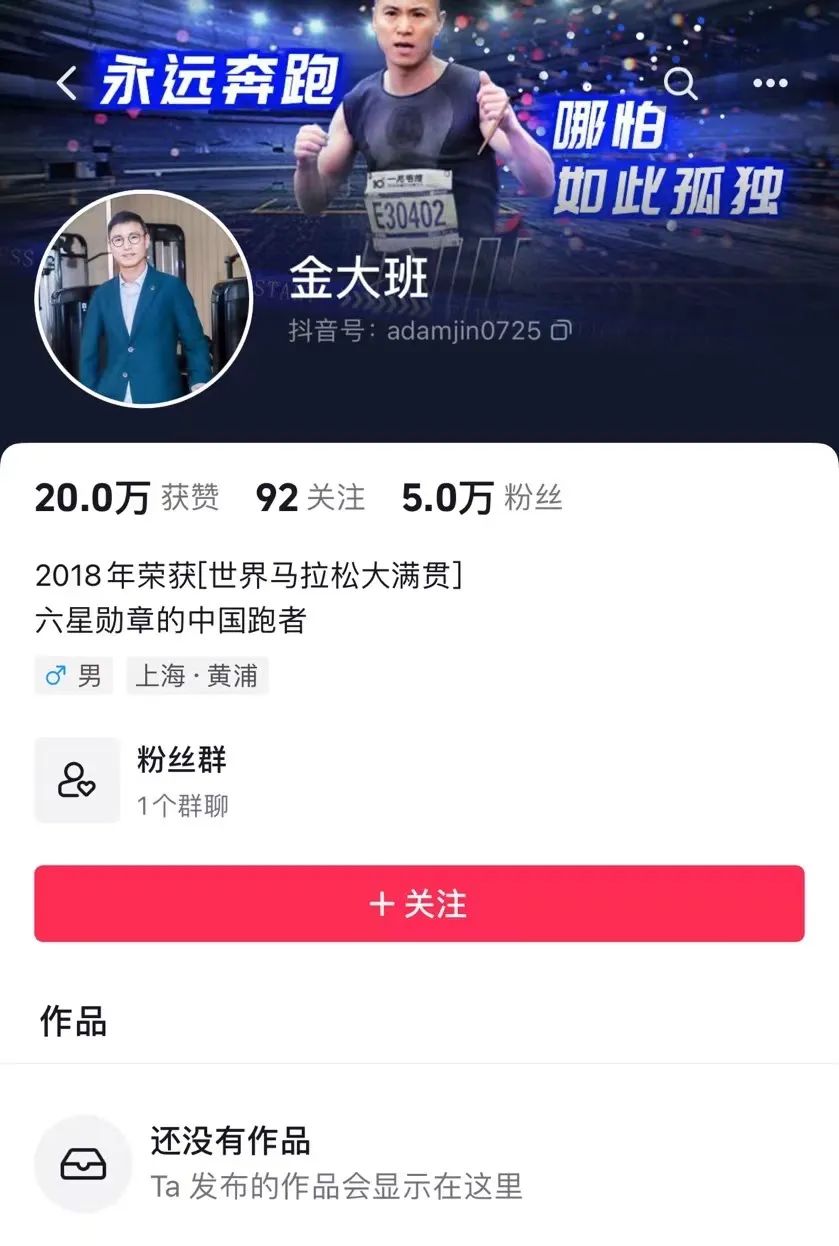Viewport: 839px width, 1246px height.
Task: Open the 92 关注 following list
Action: [310, 497]
